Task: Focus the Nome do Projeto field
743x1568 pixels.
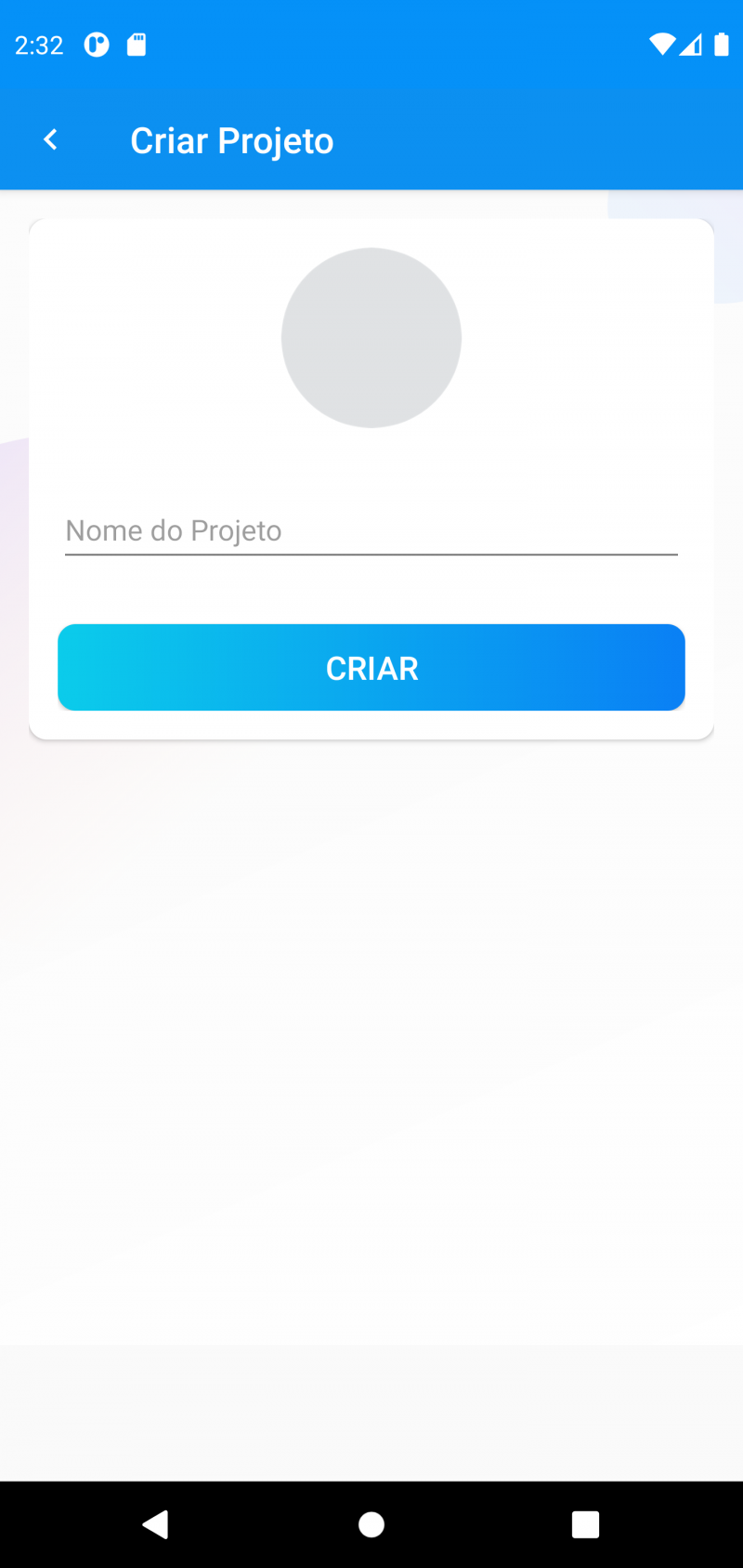Action: click(371, 531)
